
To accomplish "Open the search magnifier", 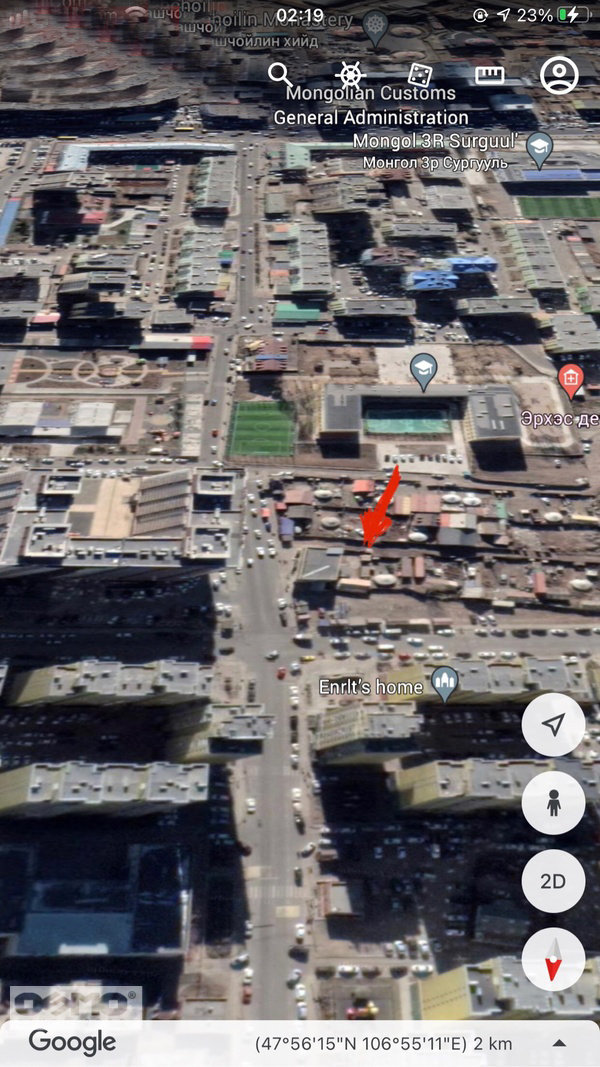I will [x=280, y=74].
